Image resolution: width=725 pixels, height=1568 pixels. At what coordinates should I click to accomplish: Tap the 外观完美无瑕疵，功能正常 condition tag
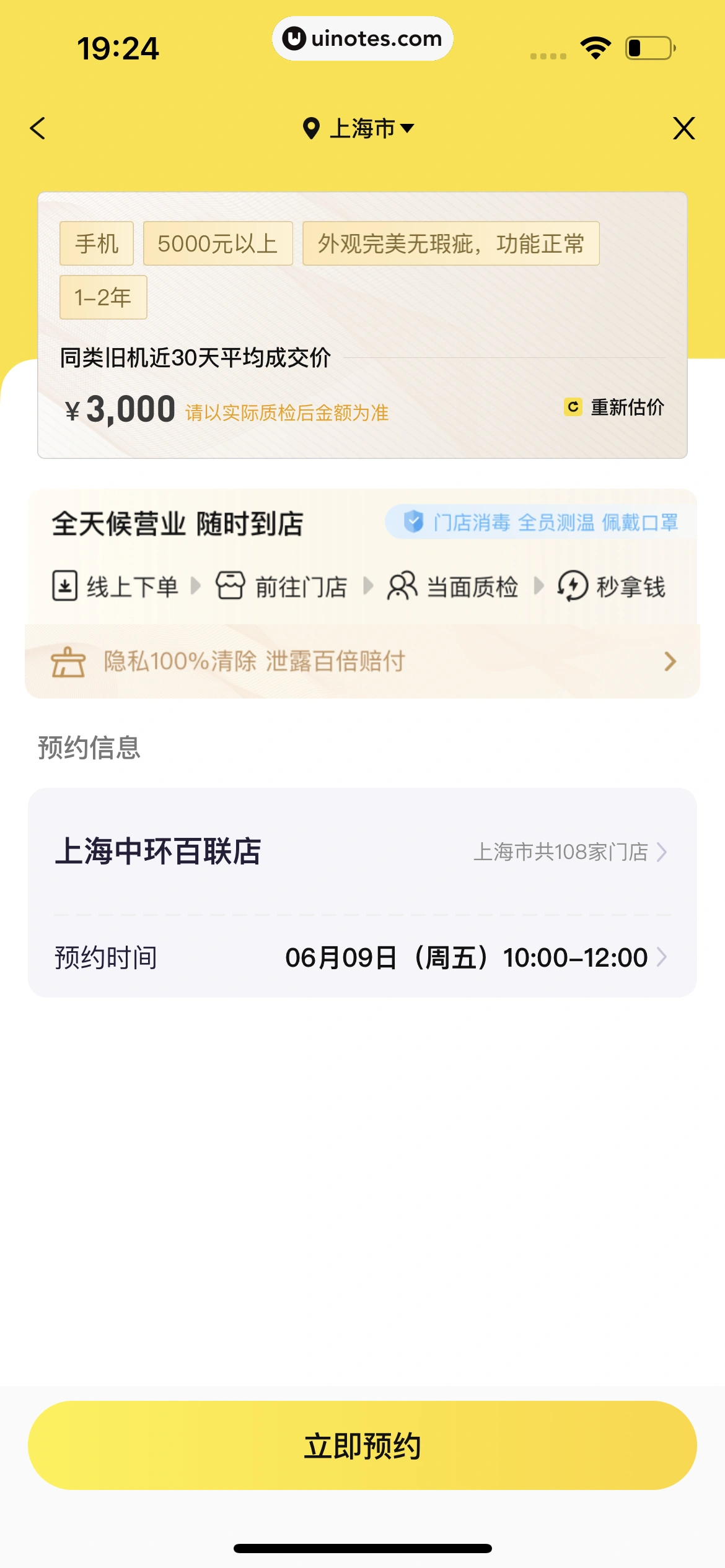(x=450, y=243)
